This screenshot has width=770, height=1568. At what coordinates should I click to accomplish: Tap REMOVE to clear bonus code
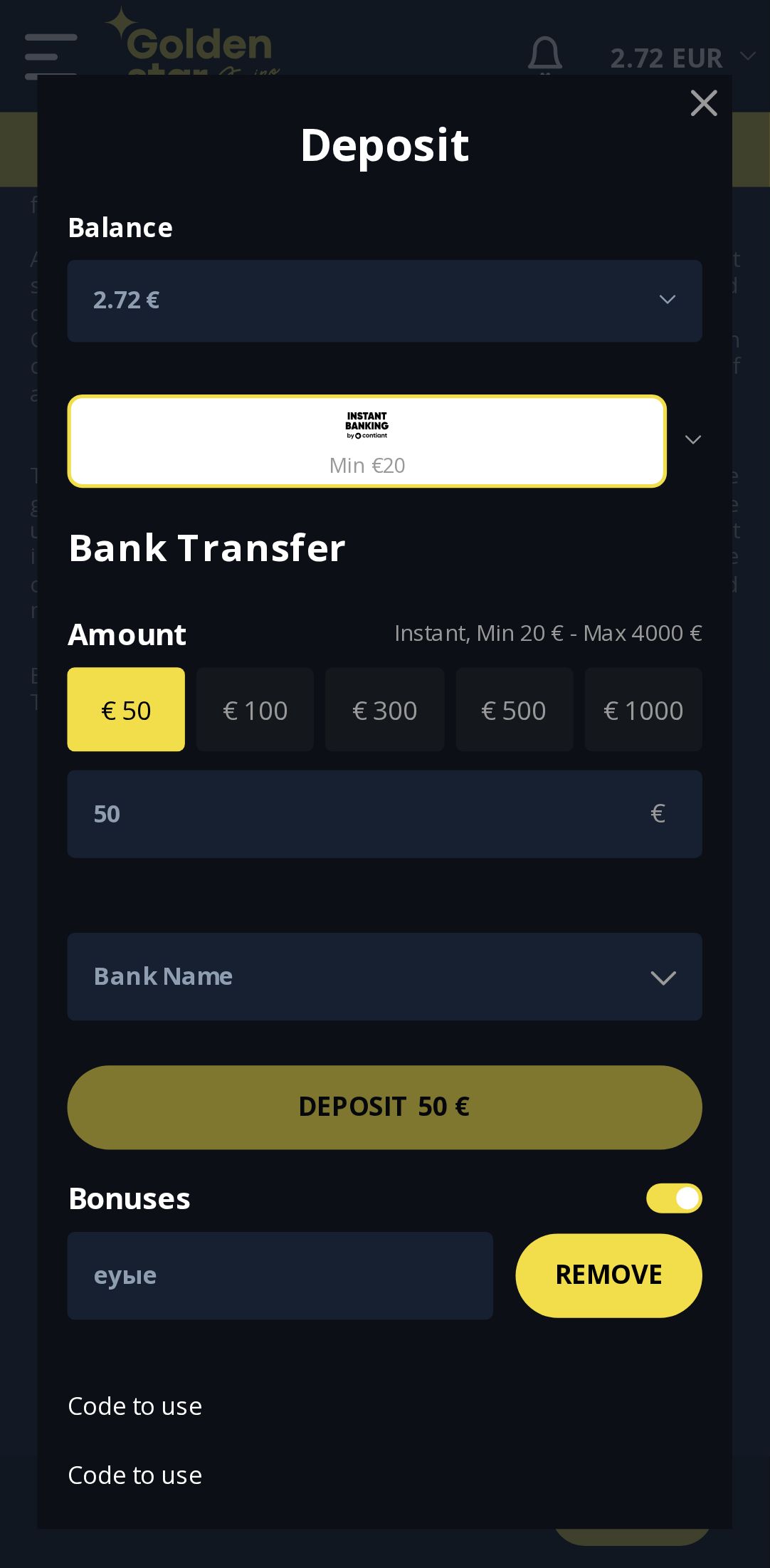(608, 1275)
